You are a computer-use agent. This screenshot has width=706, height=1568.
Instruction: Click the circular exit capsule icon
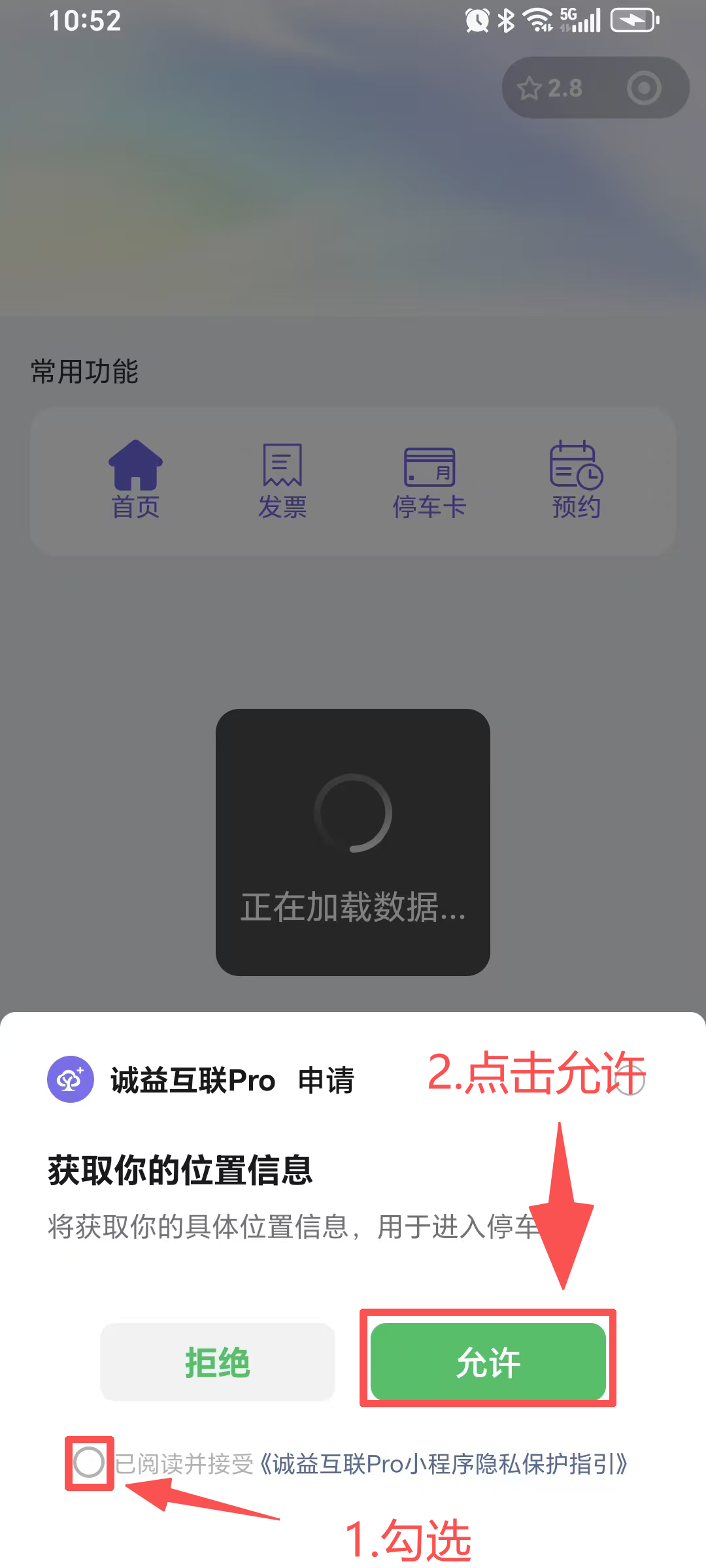(x=643, y=87)
